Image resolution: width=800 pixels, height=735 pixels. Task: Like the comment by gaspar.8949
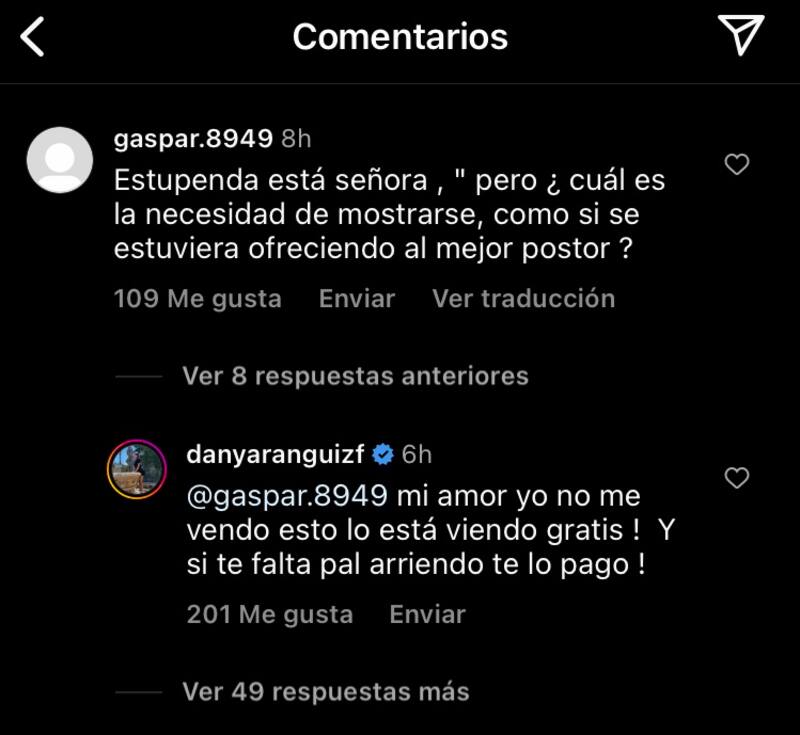pyautogui.click(x=737, y=165)
